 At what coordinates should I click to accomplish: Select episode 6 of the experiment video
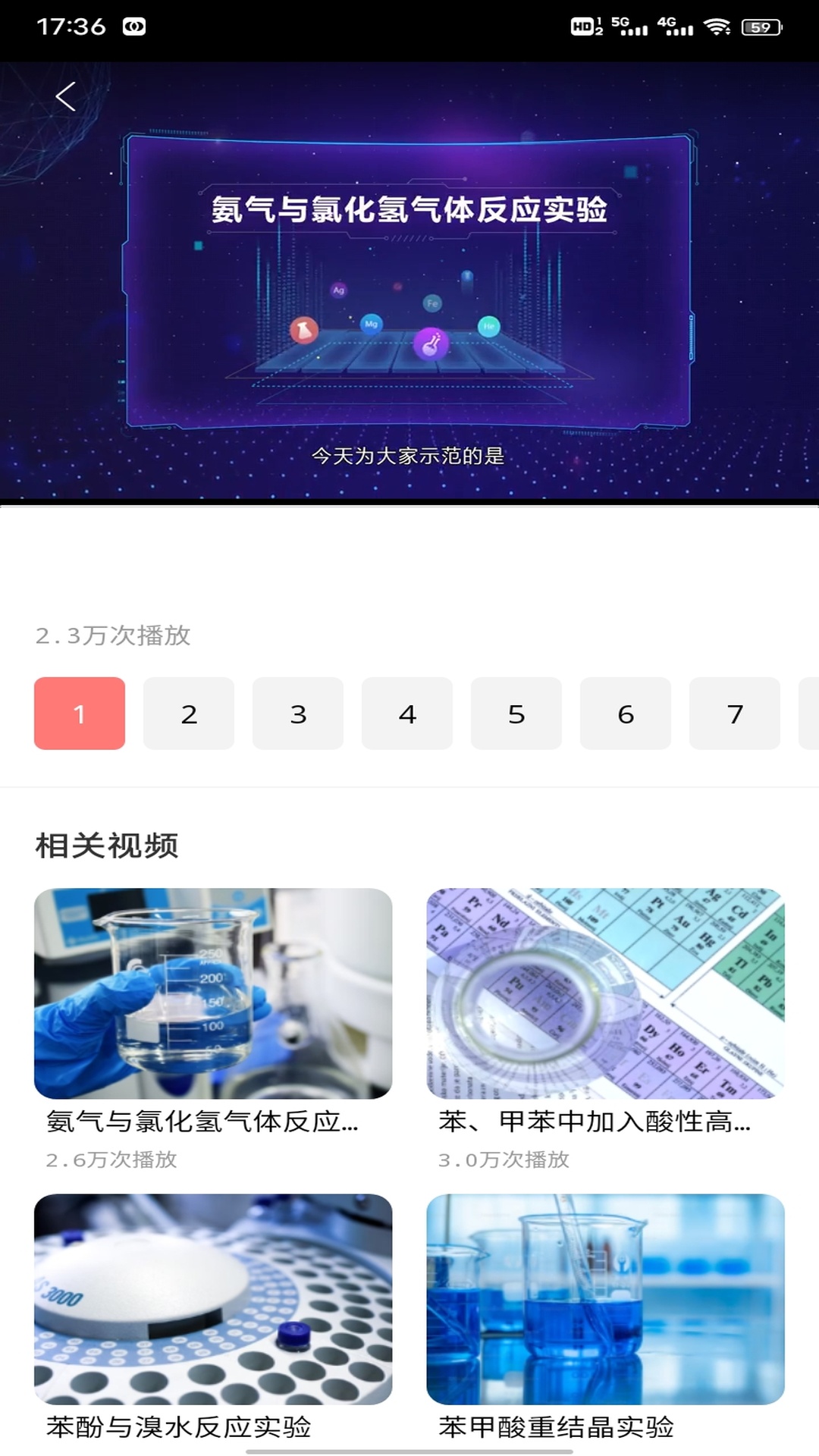pos(625,714)
